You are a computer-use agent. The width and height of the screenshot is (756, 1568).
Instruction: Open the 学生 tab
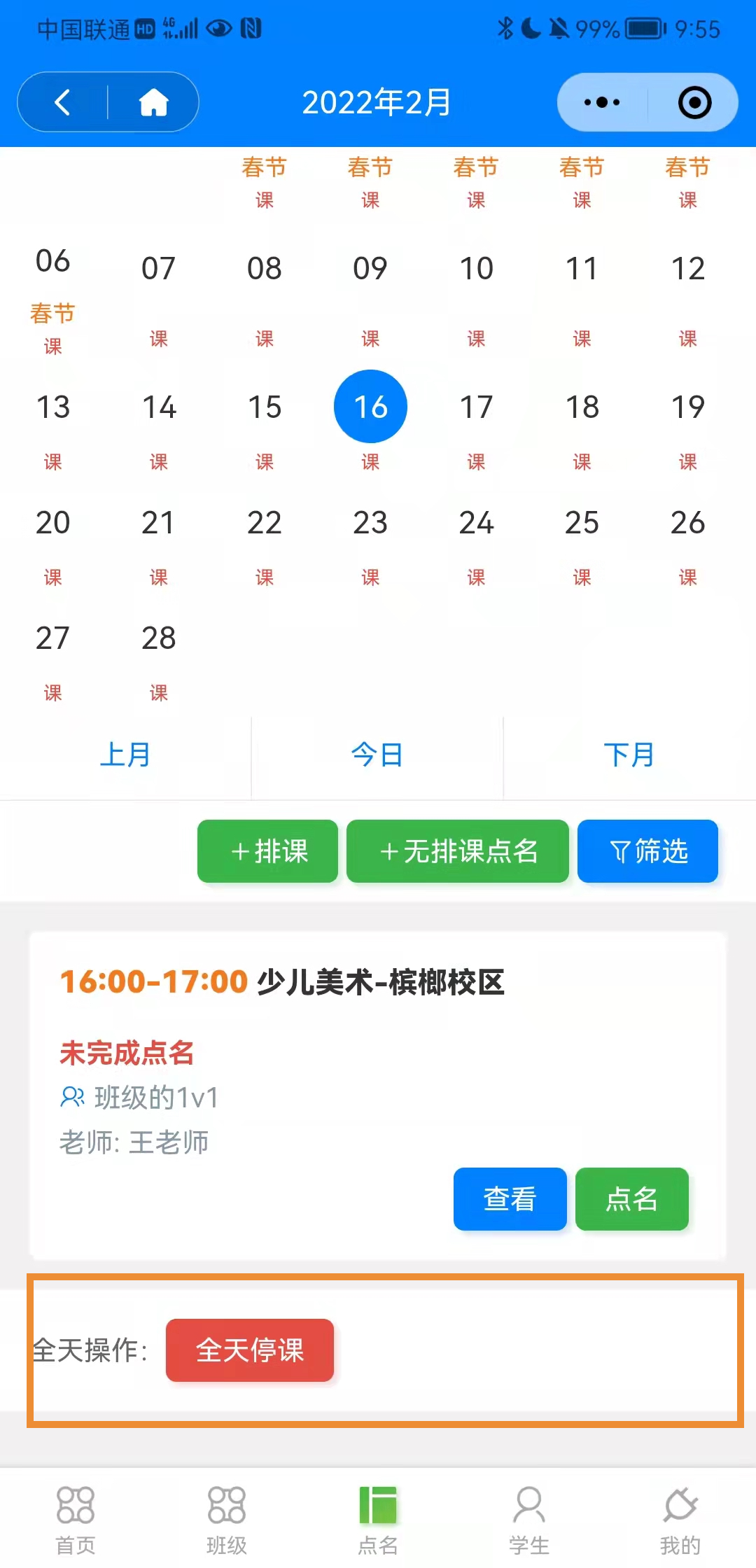529,1518
